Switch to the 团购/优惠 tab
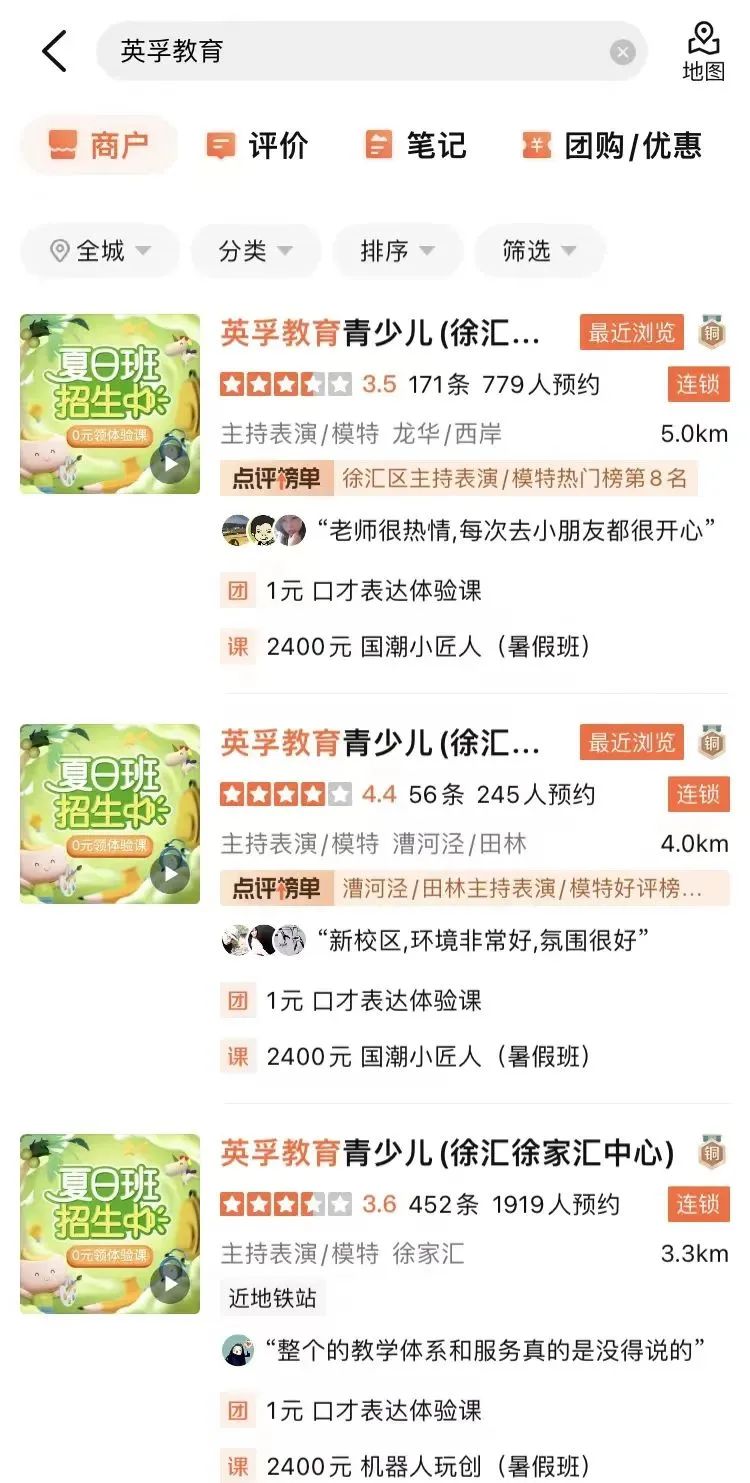 tap(612, 146)
